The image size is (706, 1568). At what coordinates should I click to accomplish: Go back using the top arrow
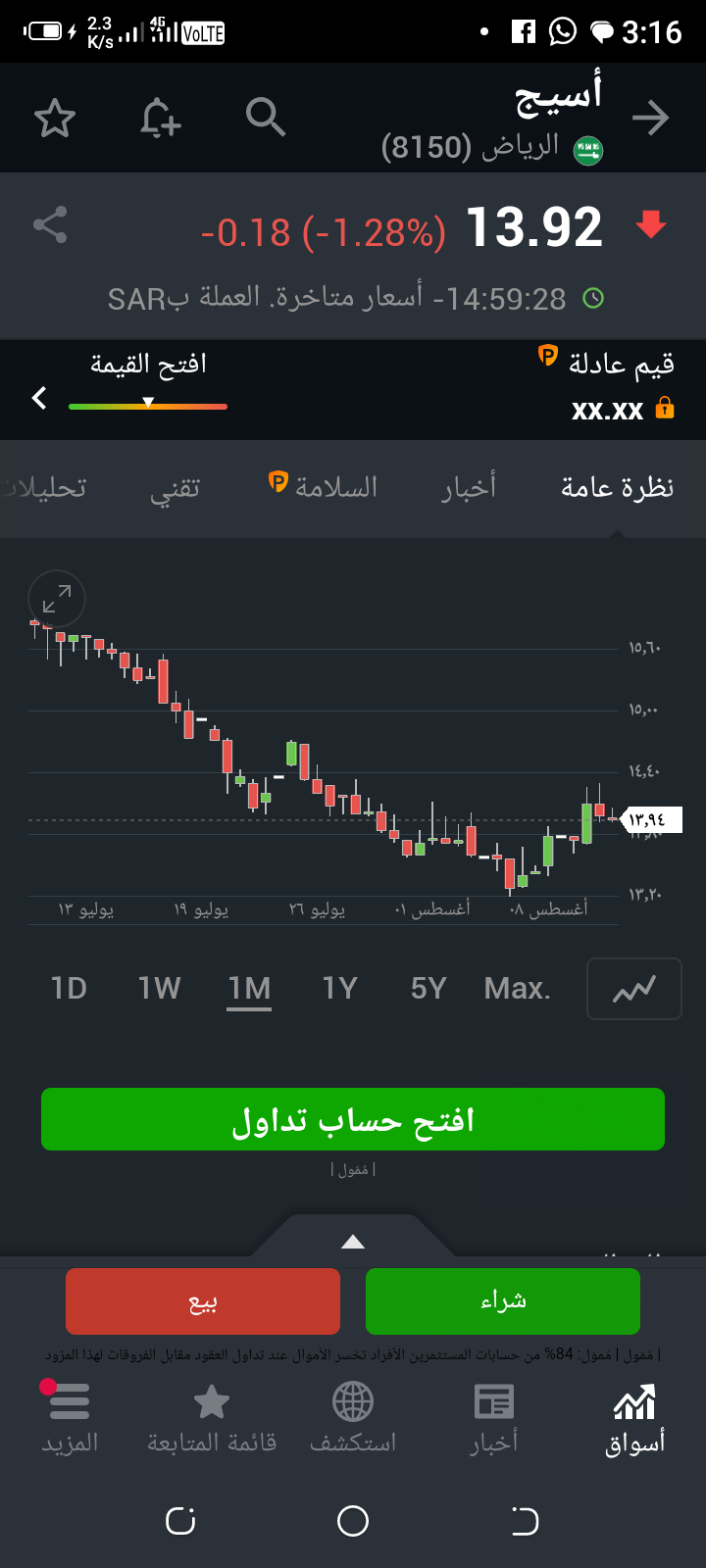click(650, 119)
